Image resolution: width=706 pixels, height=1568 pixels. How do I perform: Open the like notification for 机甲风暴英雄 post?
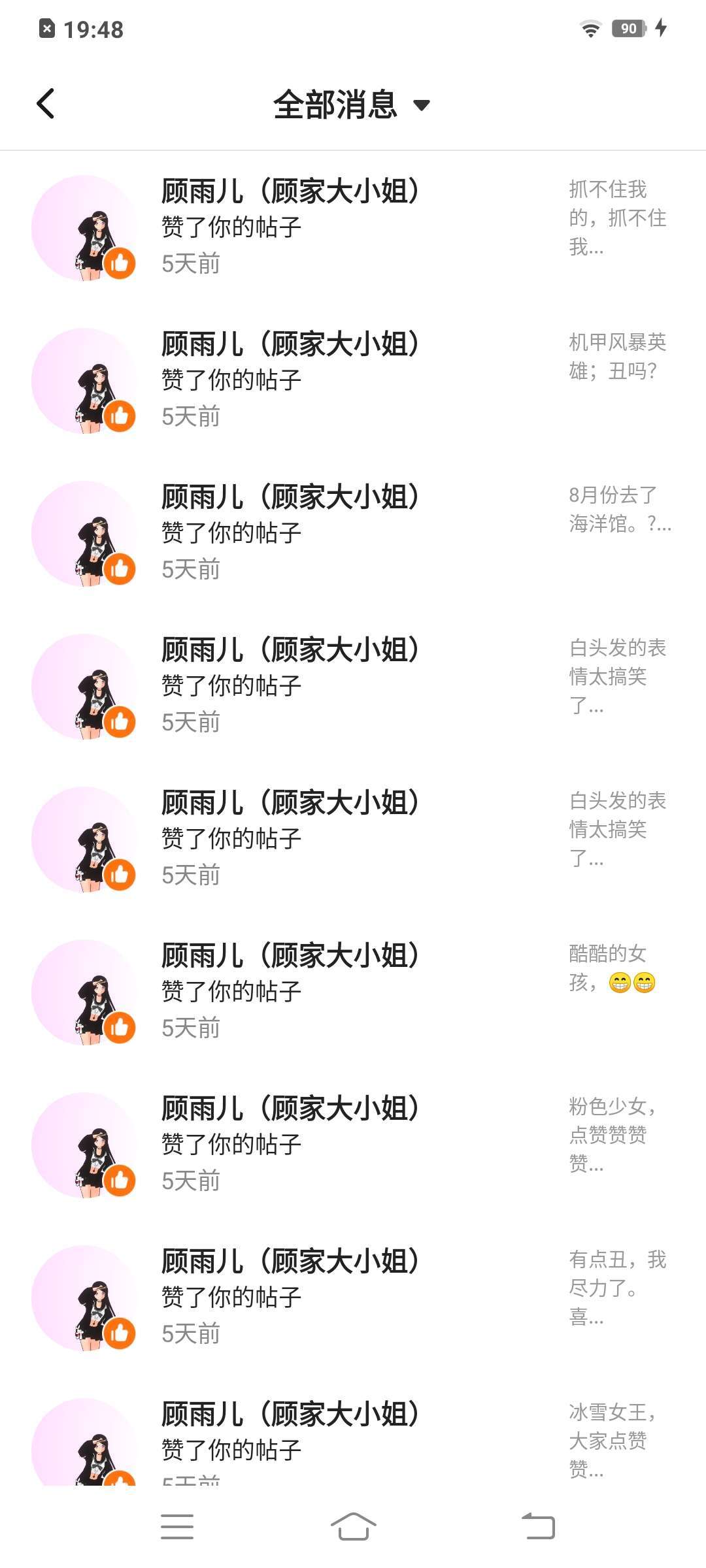tap(353, 380)
